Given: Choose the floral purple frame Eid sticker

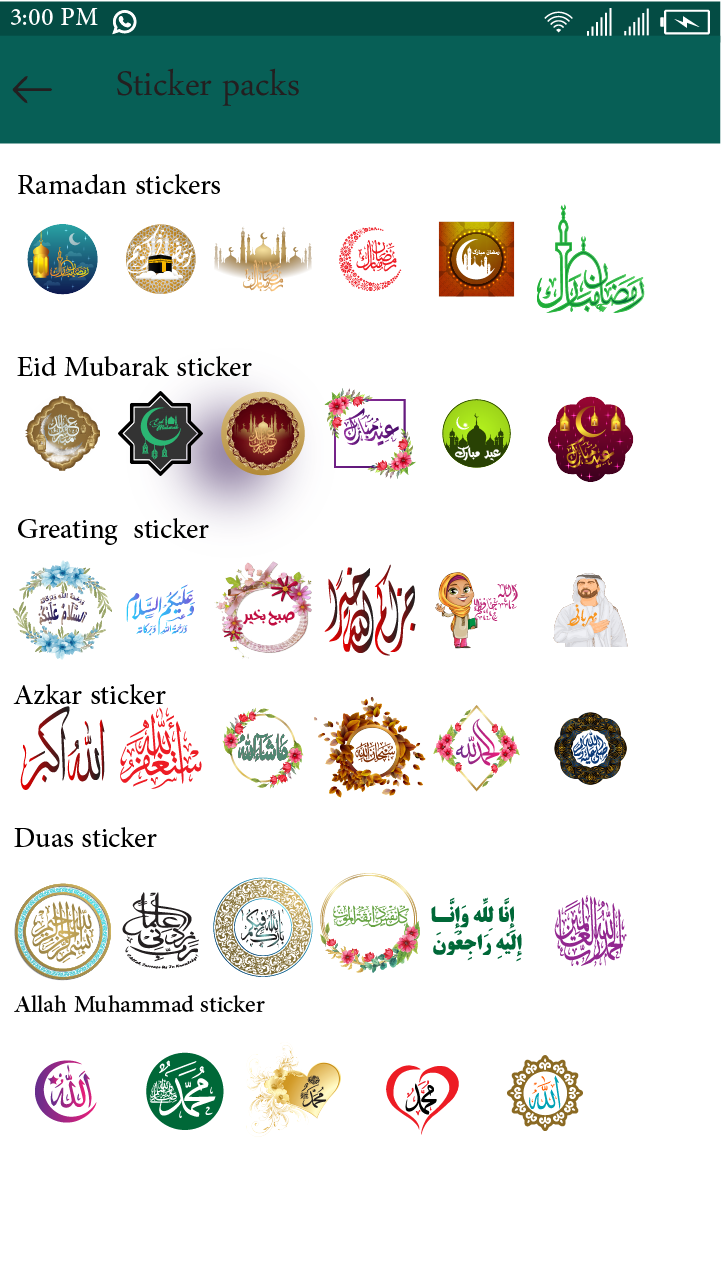Looking at the screenshot, I should [369, 433].
